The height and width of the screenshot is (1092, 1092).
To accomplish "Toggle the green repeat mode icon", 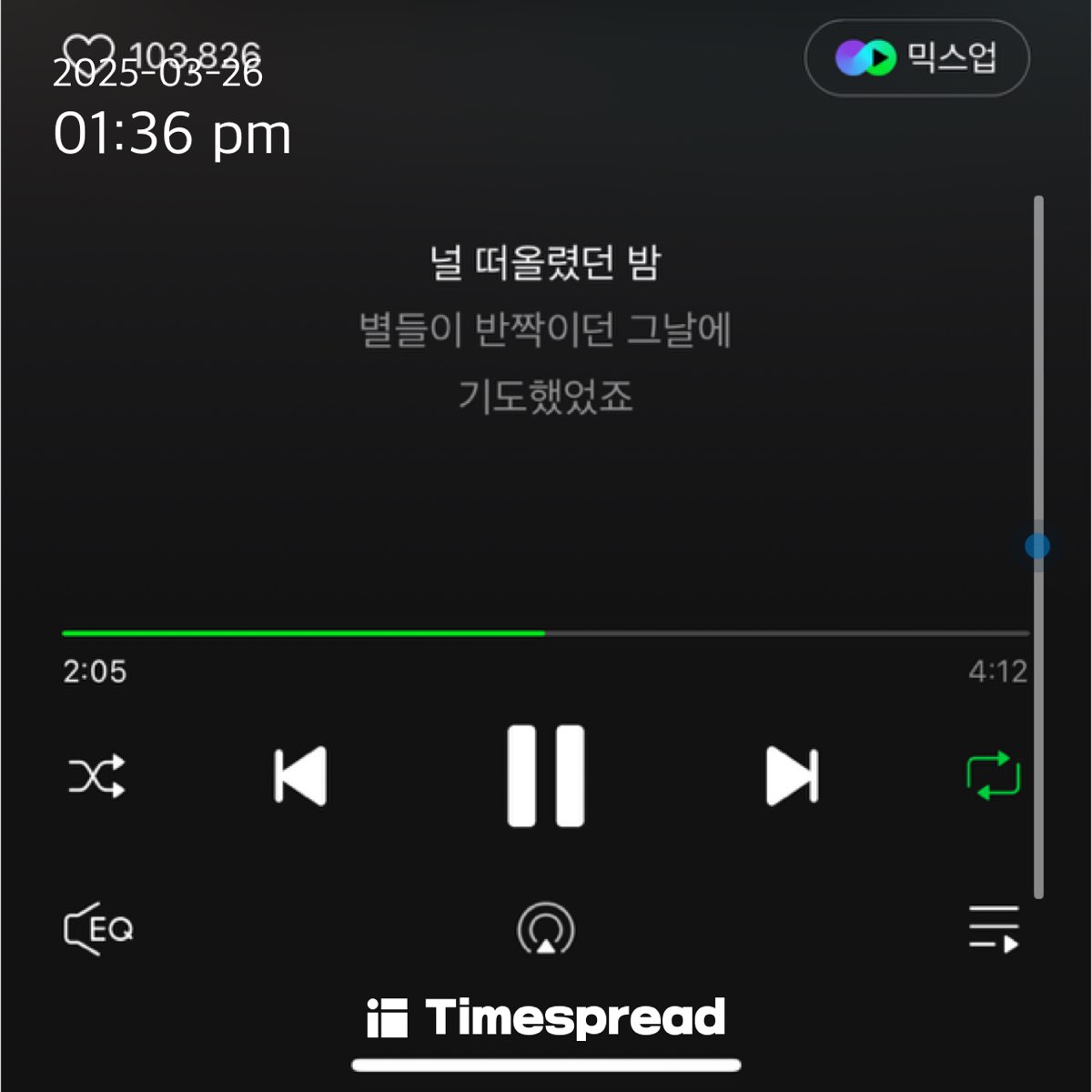I will click(993, 776).
